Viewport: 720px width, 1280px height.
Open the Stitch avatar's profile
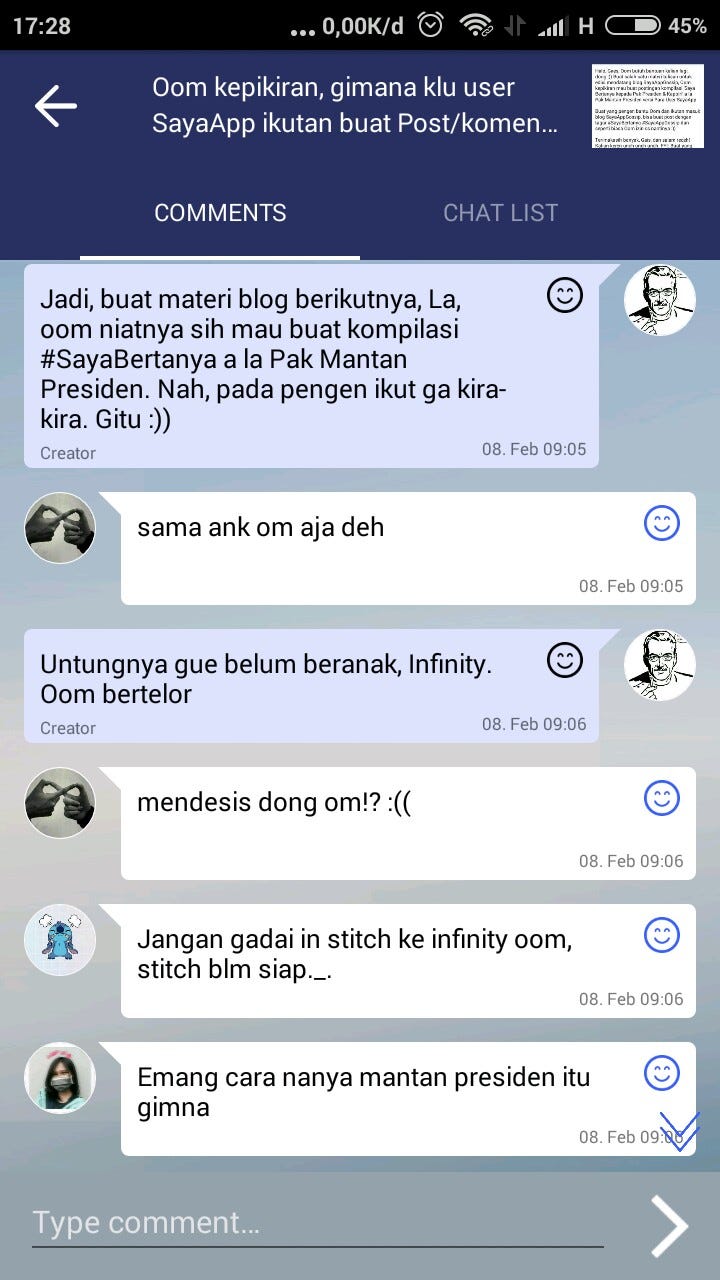[60, 941]
